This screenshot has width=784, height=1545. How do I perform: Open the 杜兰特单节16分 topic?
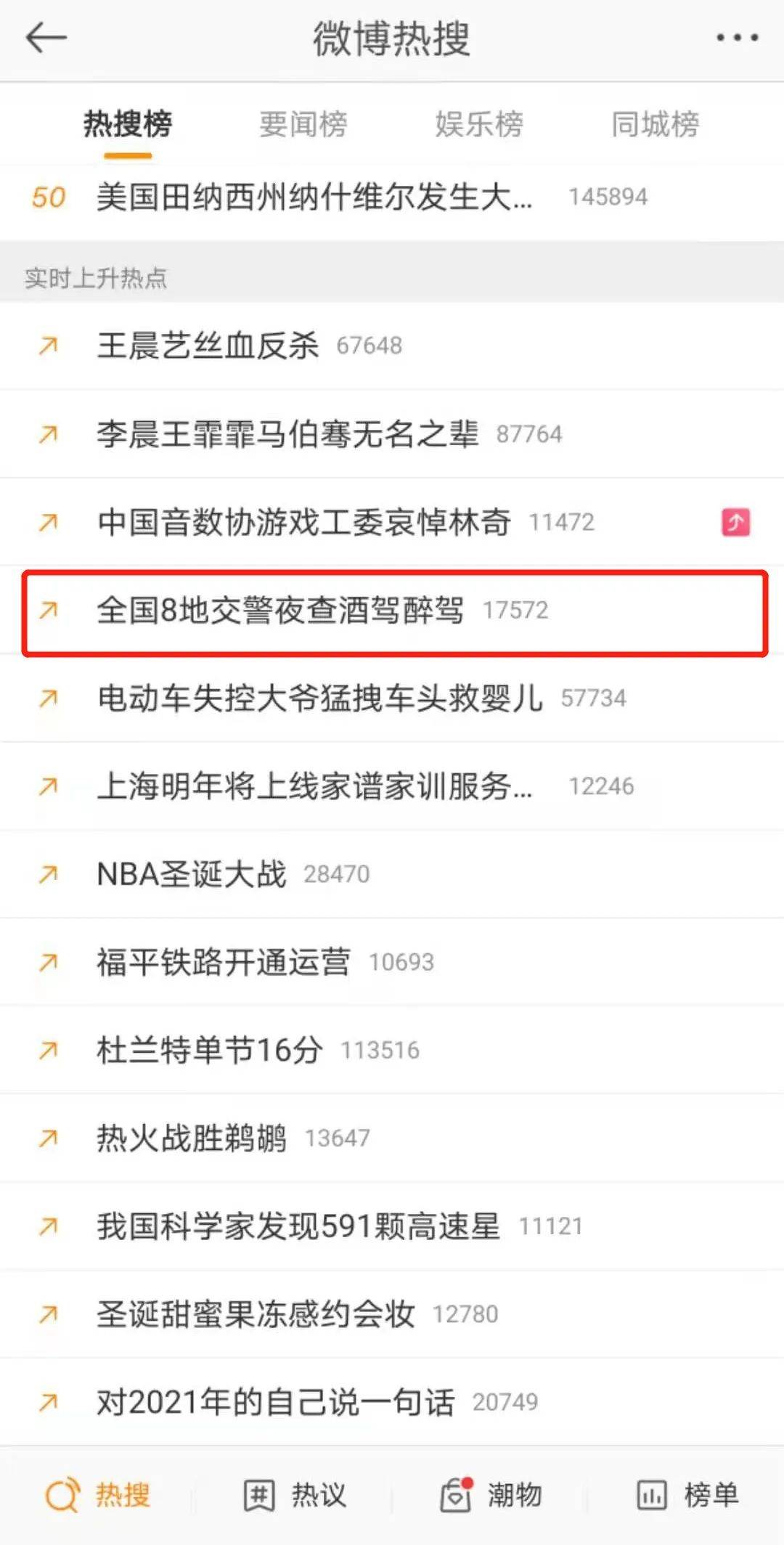click(x=392, y=1050)
